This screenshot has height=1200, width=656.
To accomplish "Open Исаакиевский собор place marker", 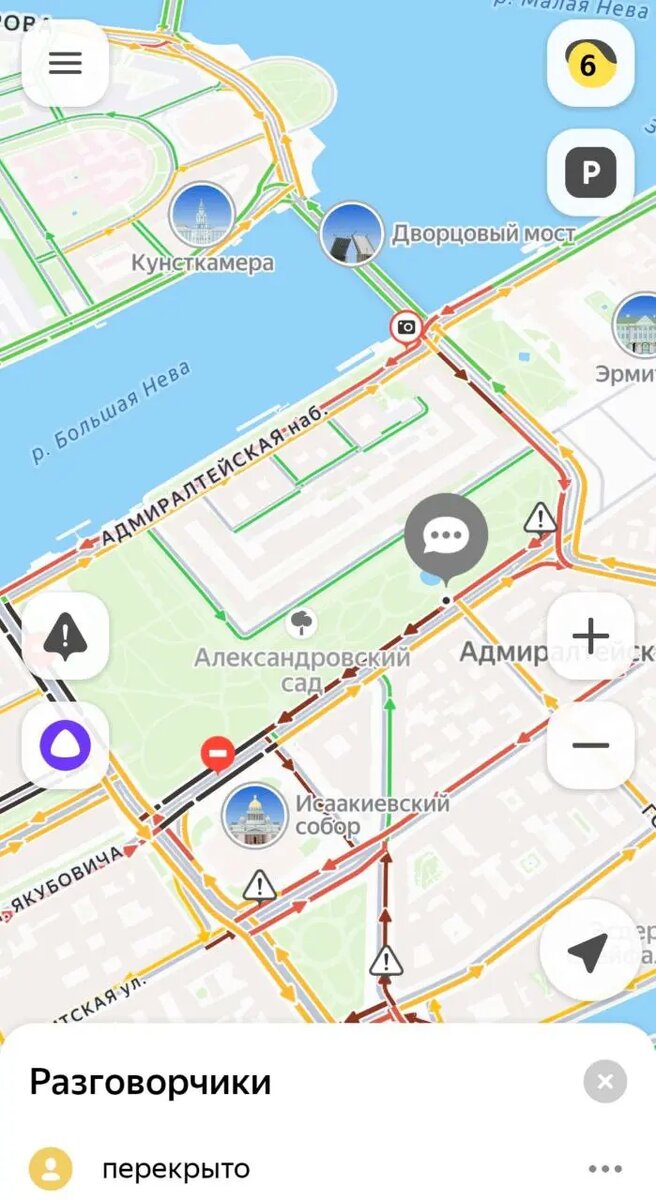I will click(254, 815).
